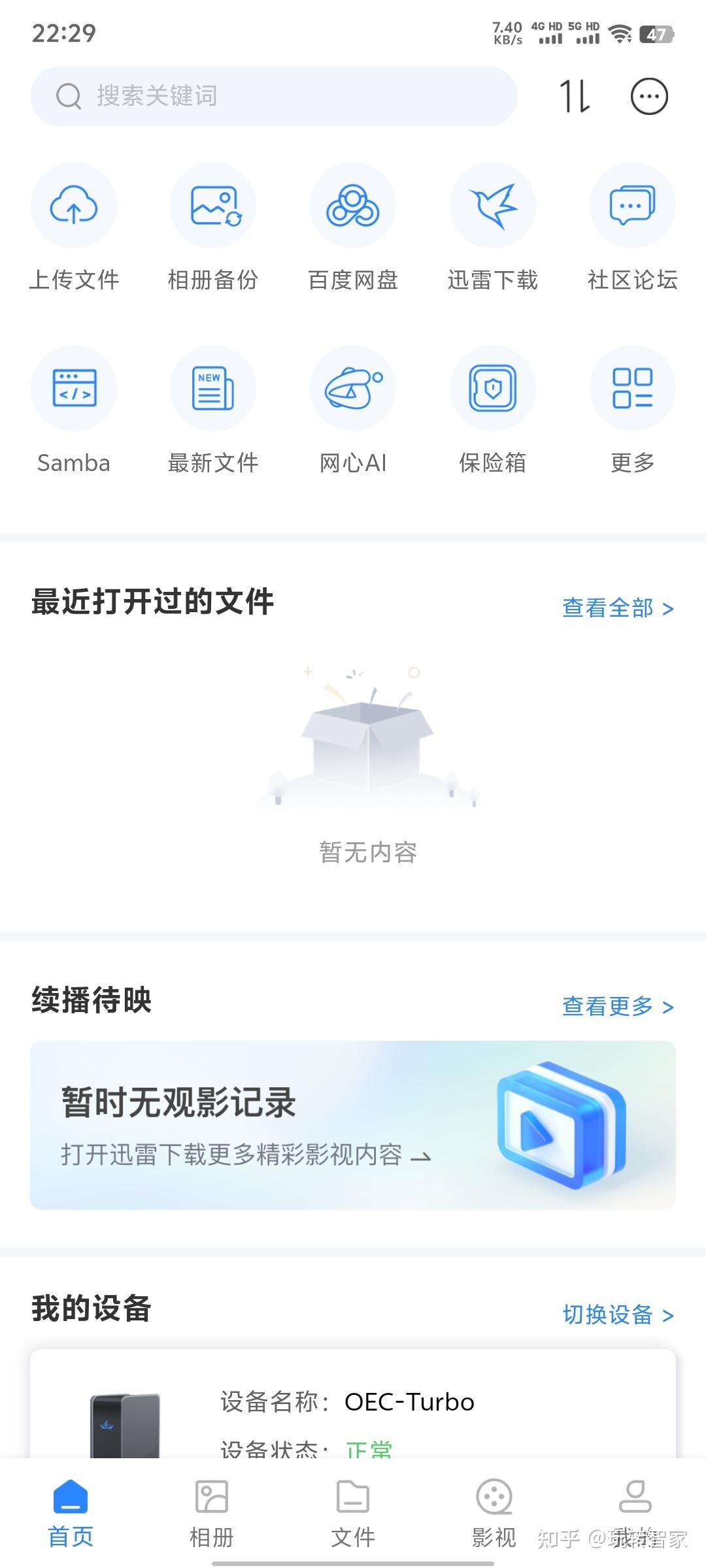Switch to the 相册 album tab
The height and width of the screenshot is (1568, 706).
coord(210,1509)
